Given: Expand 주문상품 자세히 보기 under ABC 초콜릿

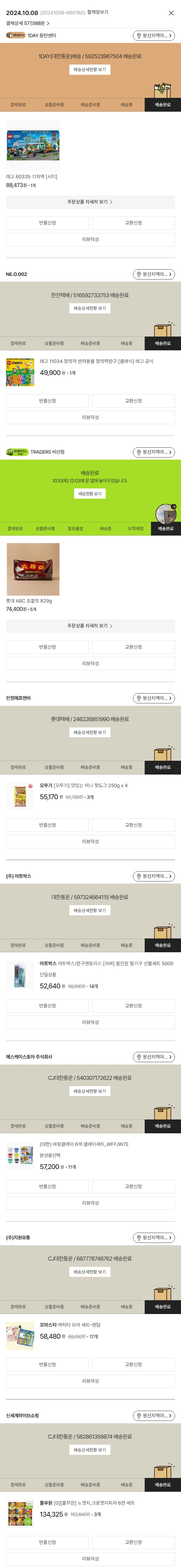Looking at the screenshot, I should pos(89,626).
